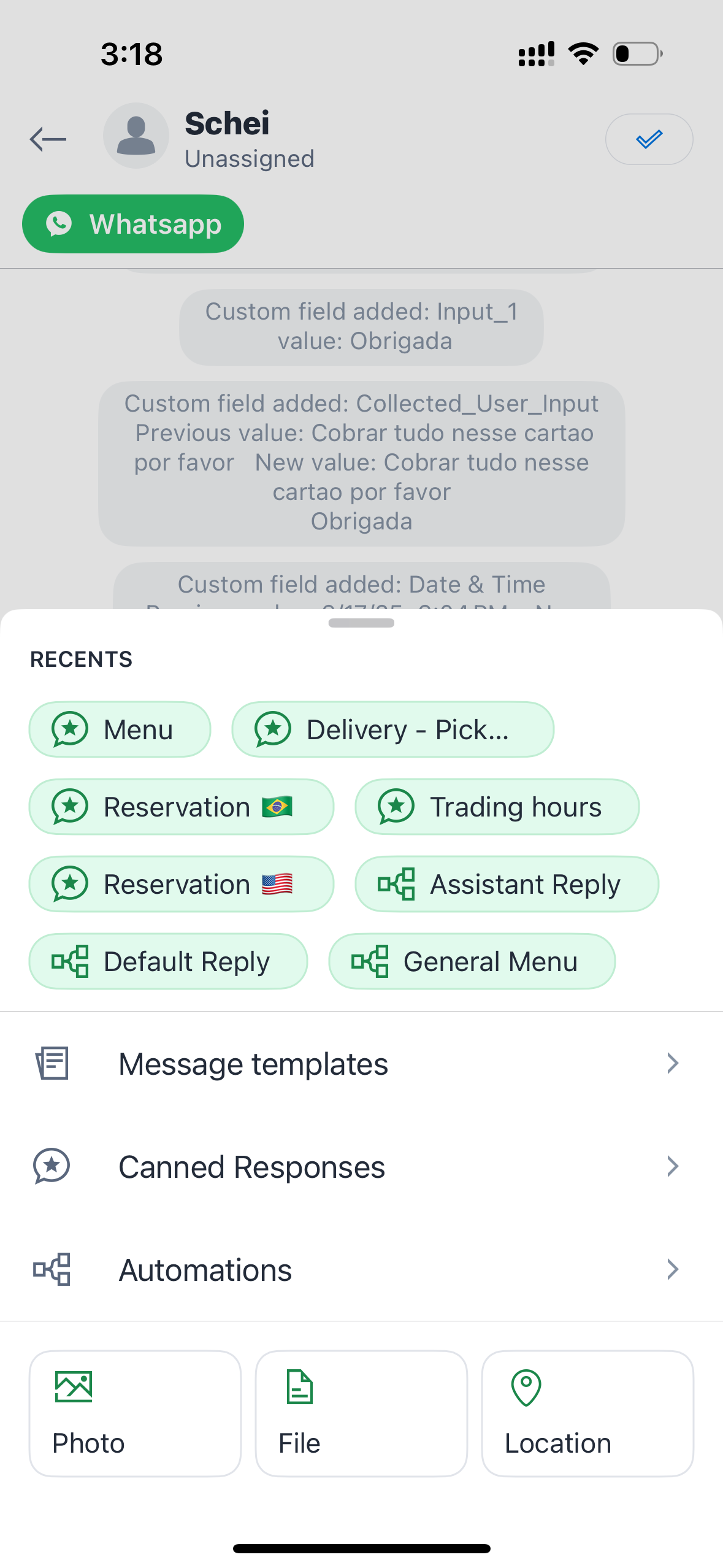This screenshot has height=1568, width=723.
Task: Open Canned Responses list
Action: click(361, 1166)
